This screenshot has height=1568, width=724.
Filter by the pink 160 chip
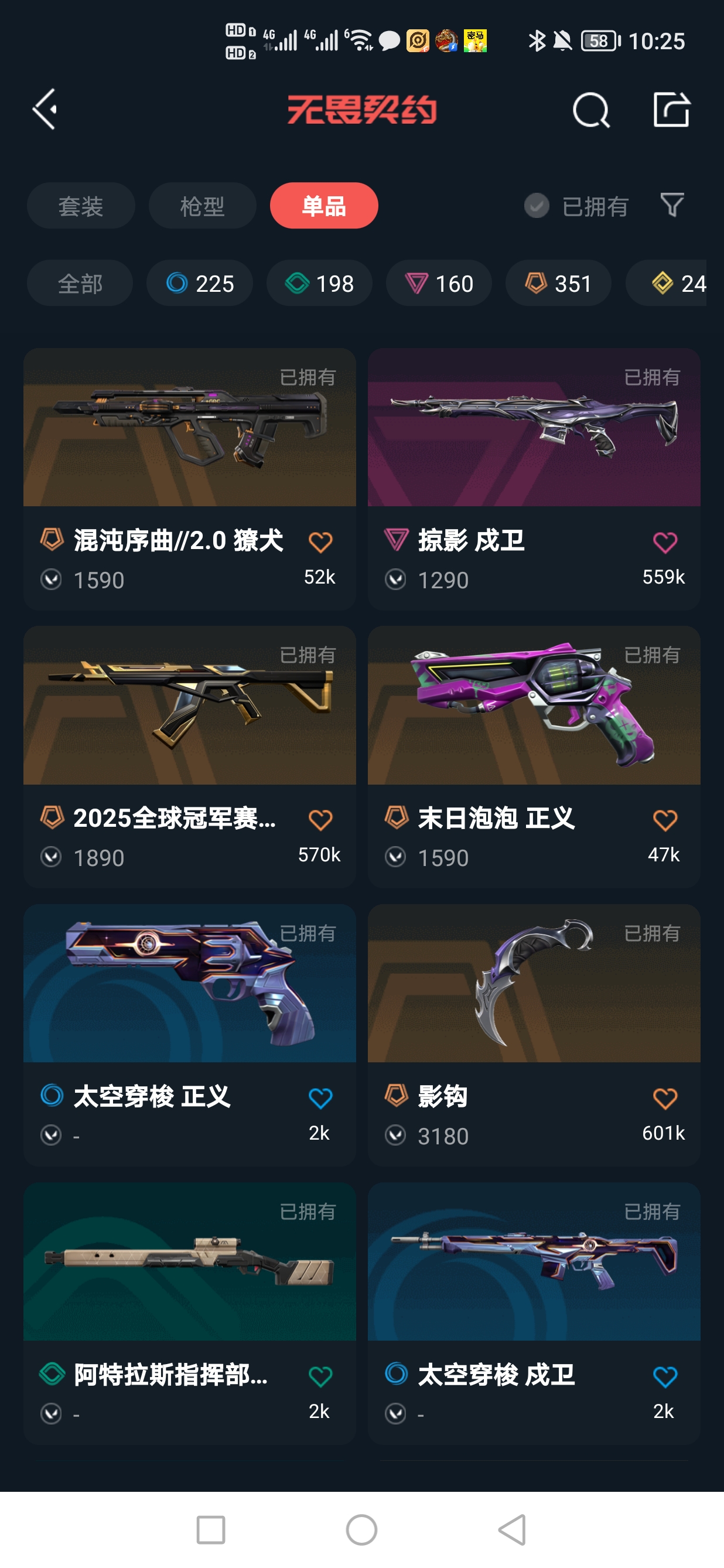point(439,283)
